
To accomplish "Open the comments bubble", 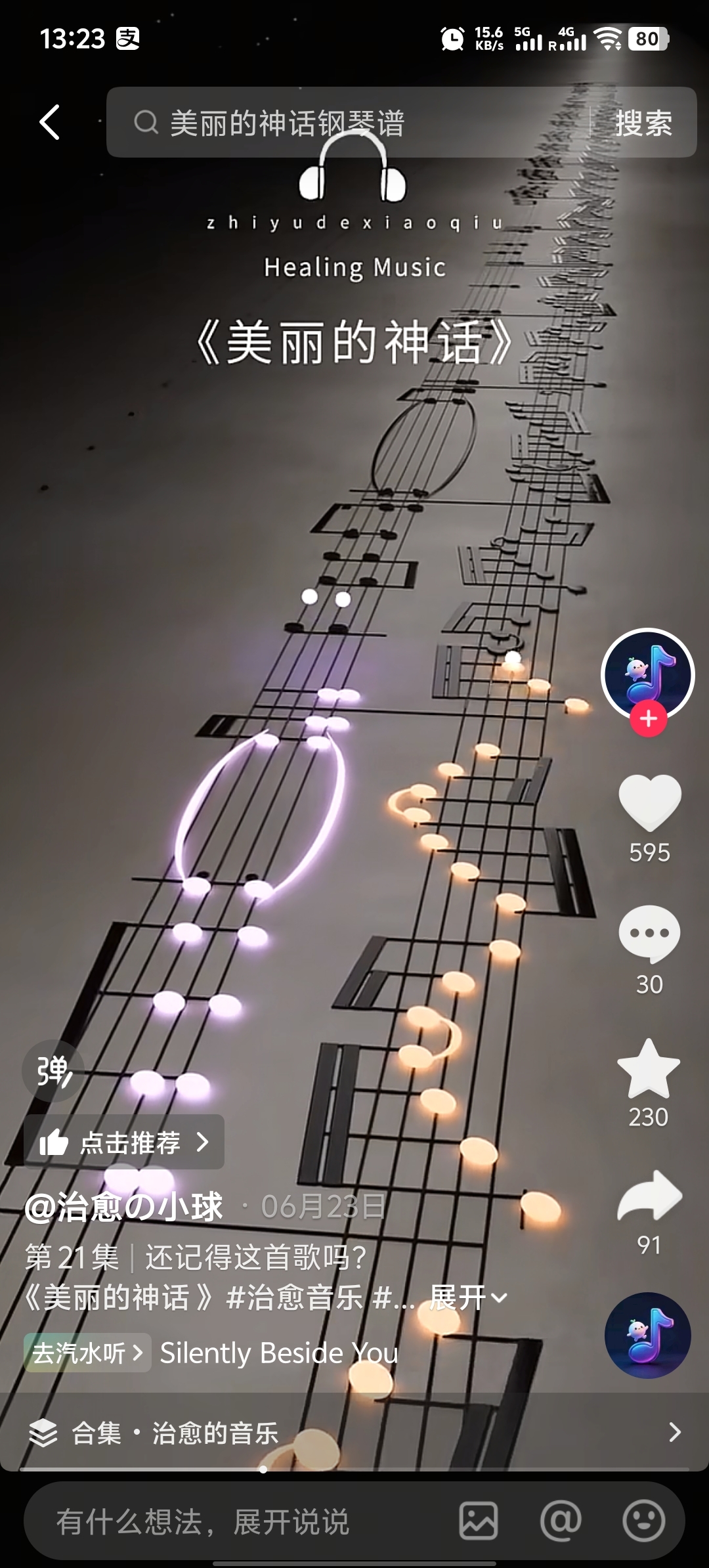I will click(649, 934).
